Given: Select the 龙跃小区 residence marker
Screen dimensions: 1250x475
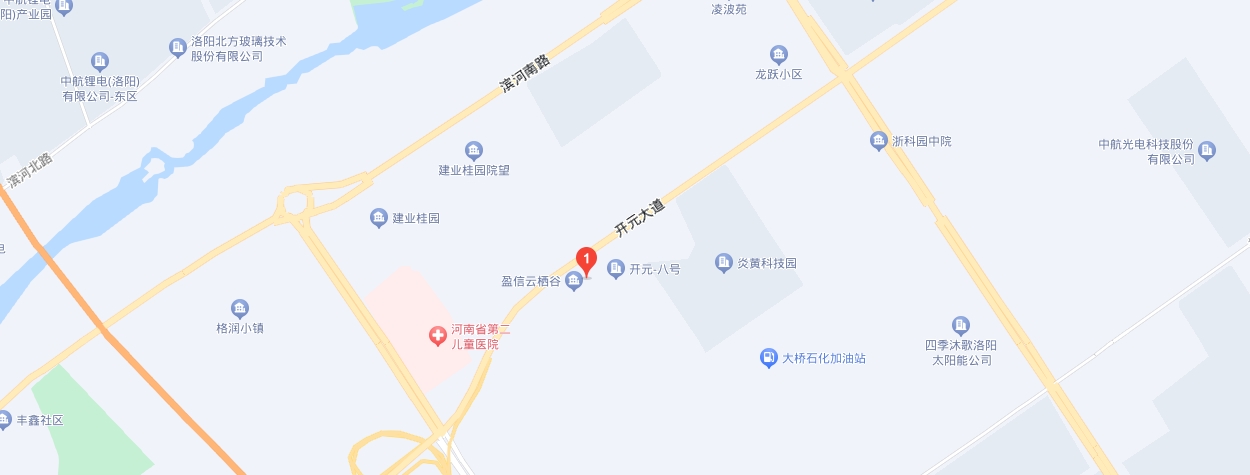Looking at the screenshot, I should pyautogui.click(x=778, y=54).
